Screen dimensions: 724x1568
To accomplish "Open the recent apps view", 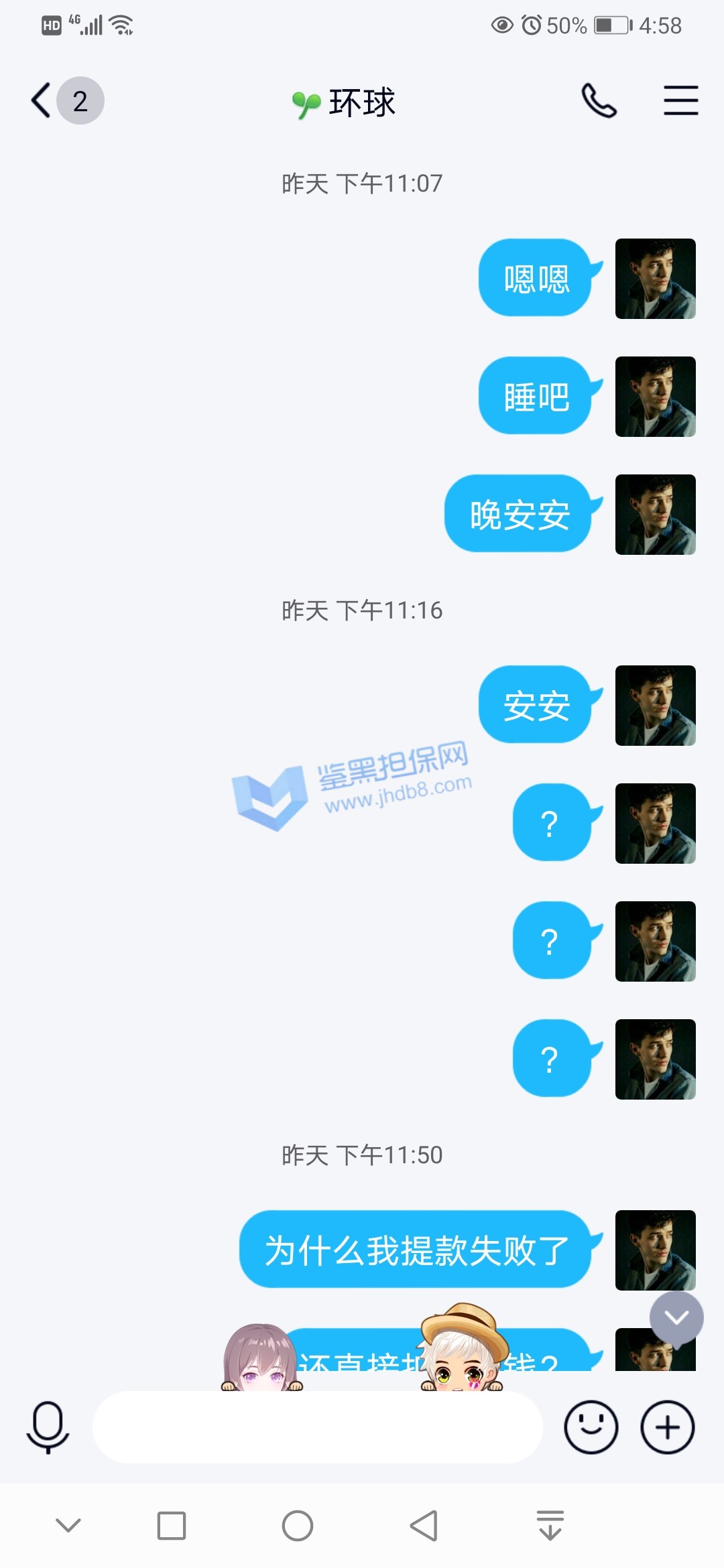I will (172, 1526).
